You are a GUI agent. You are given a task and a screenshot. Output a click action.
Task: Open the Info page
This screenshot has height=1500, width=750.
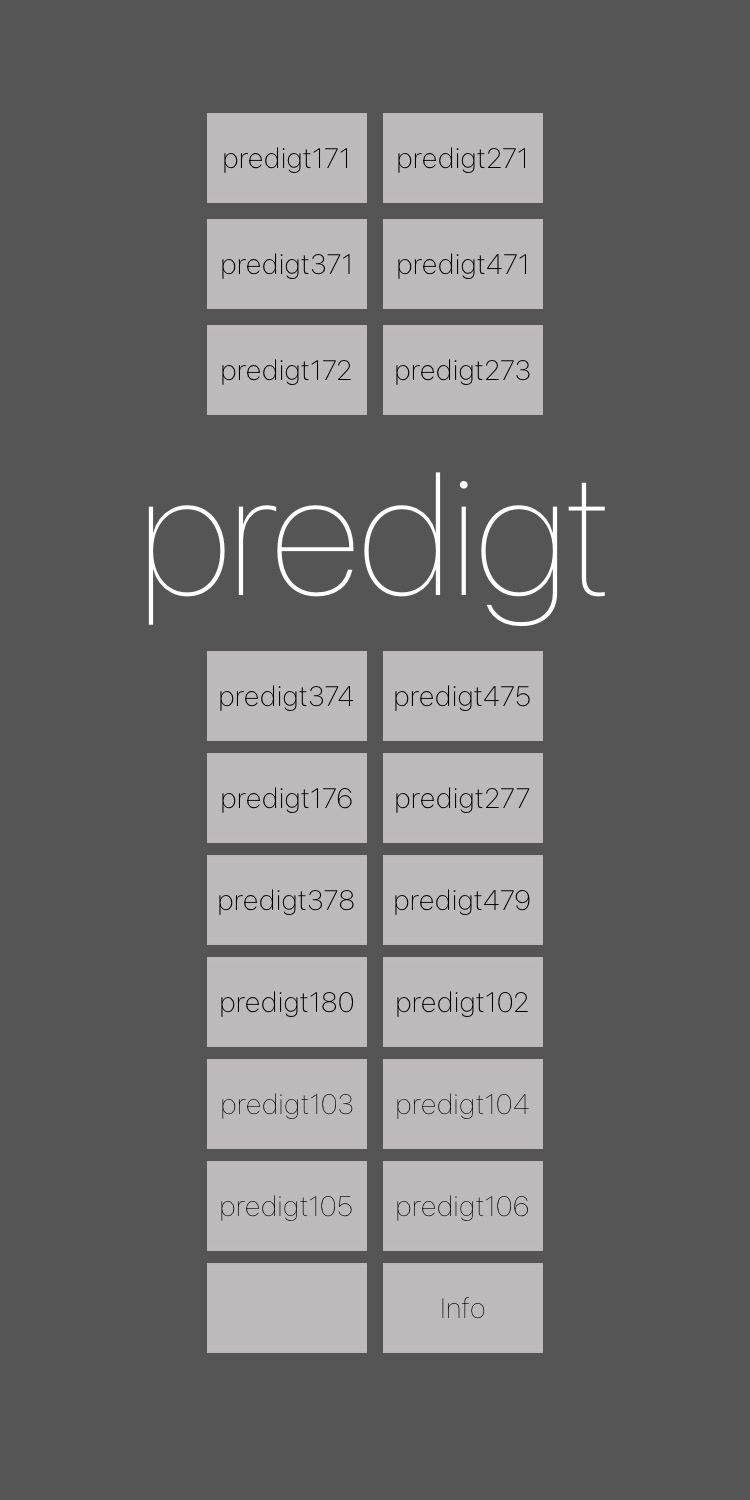(x=463, y=1308)
